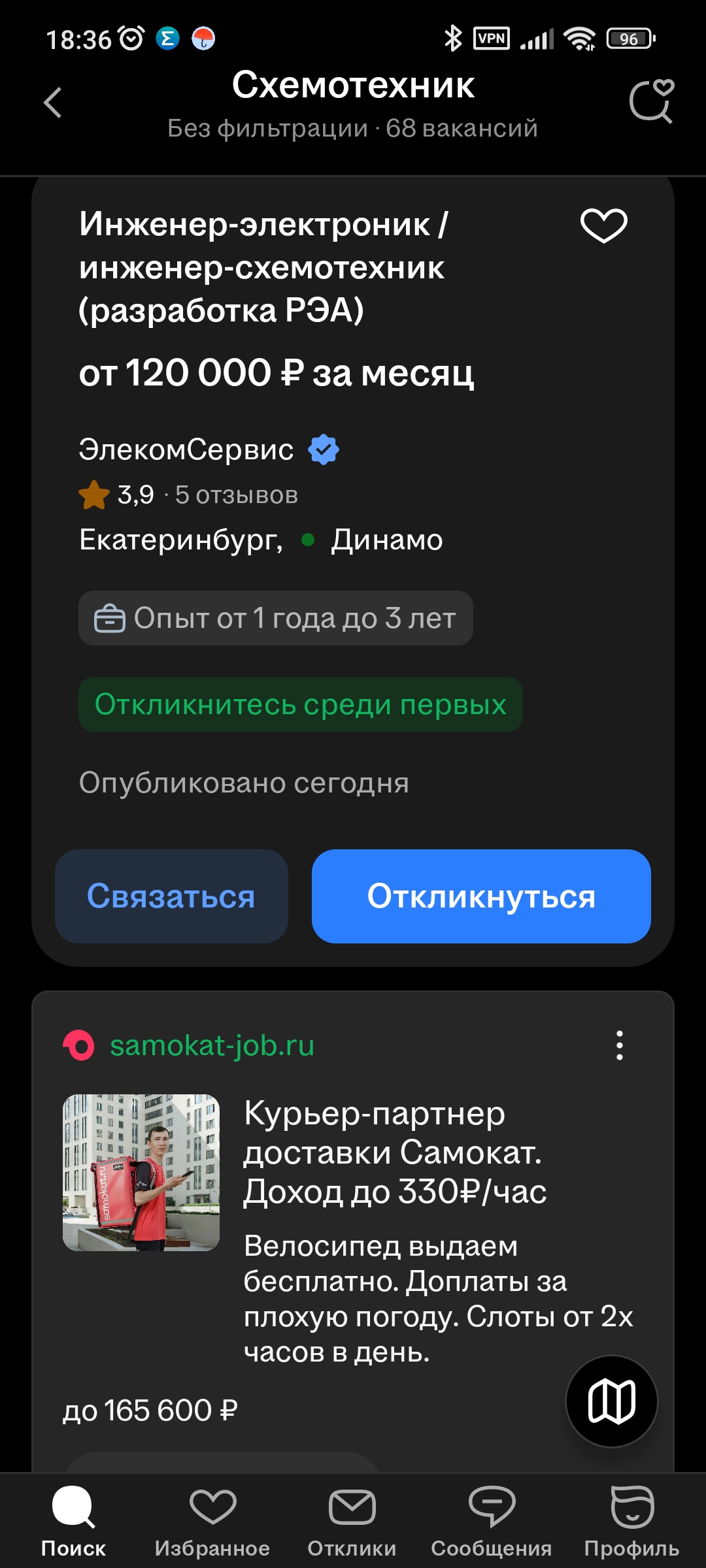Save this search with the heart magnifier icon
The height and width of the screenshot is (1568, 706).
click(651, 102)
